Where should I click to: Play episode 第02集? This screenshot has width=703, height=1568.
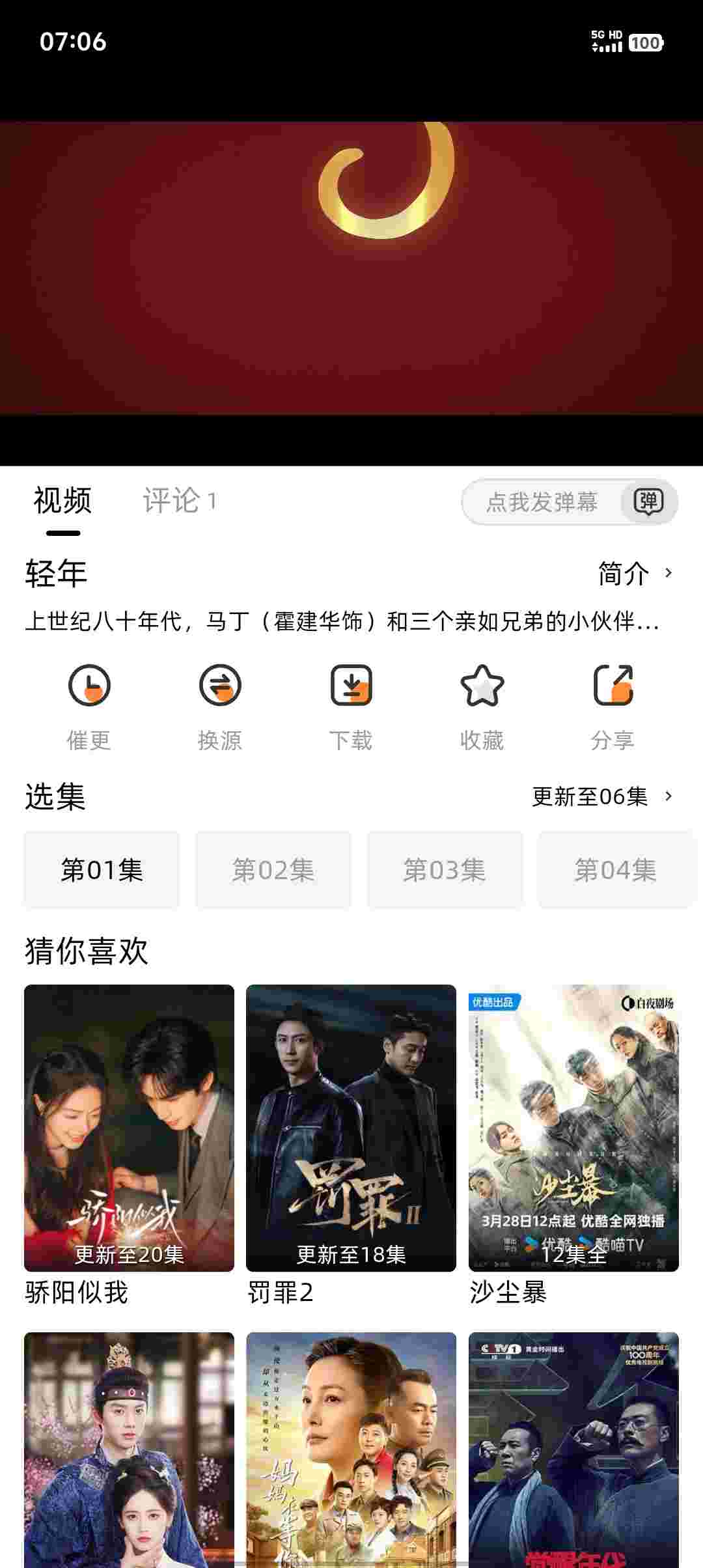click(x=273, y=870)
